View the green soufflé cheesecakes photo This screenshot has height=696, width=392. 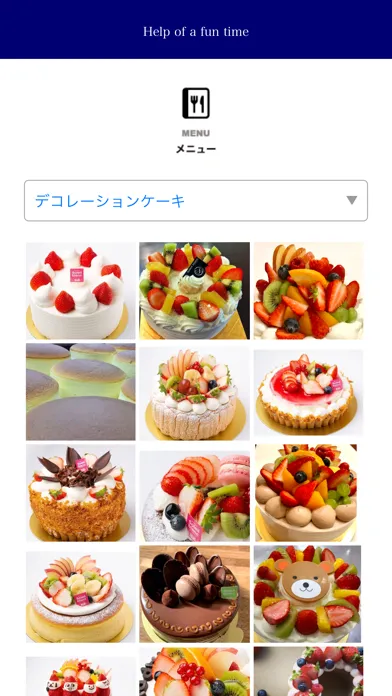tap(81, 392)
